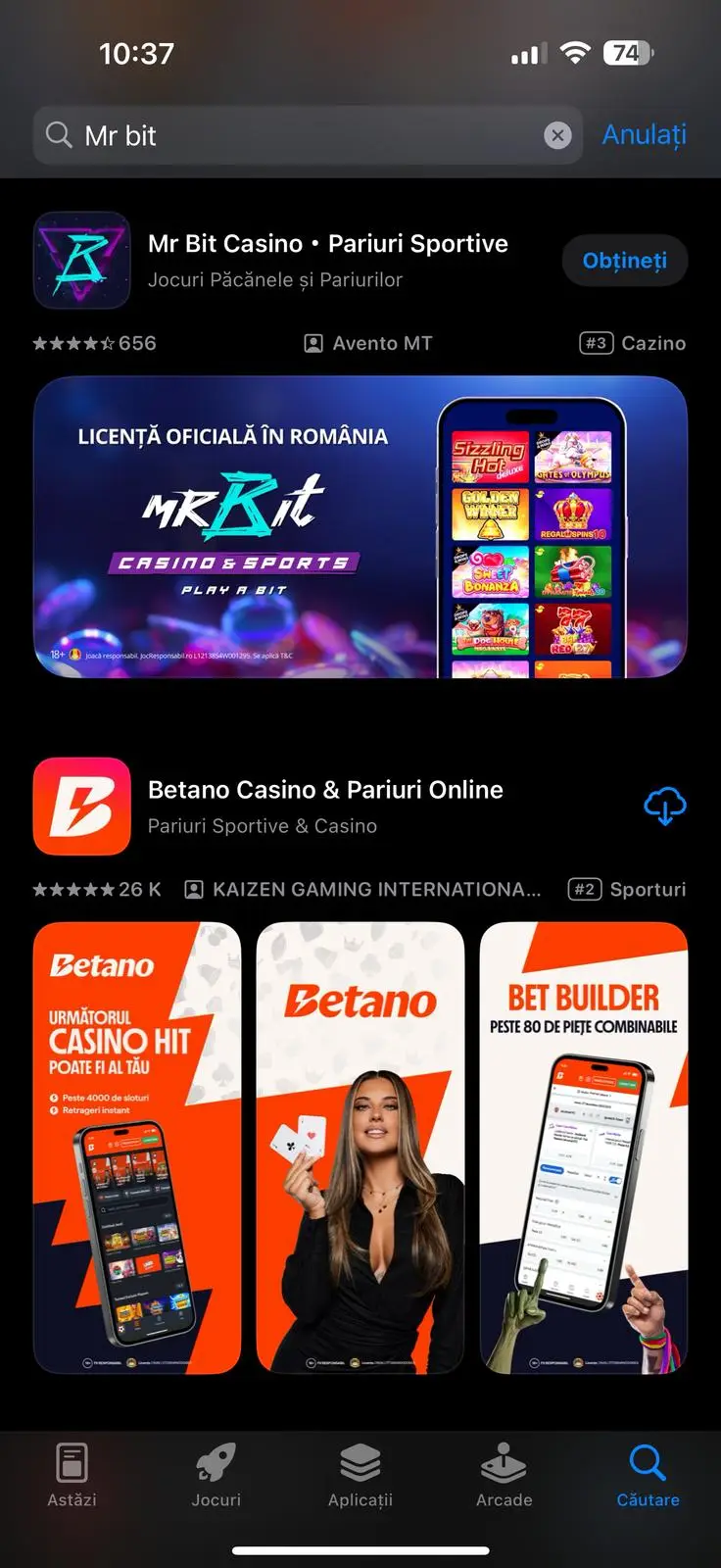Screen dimensions: 721x1568
Task: Select the Căutare tab
Action: coord(648,1474)
